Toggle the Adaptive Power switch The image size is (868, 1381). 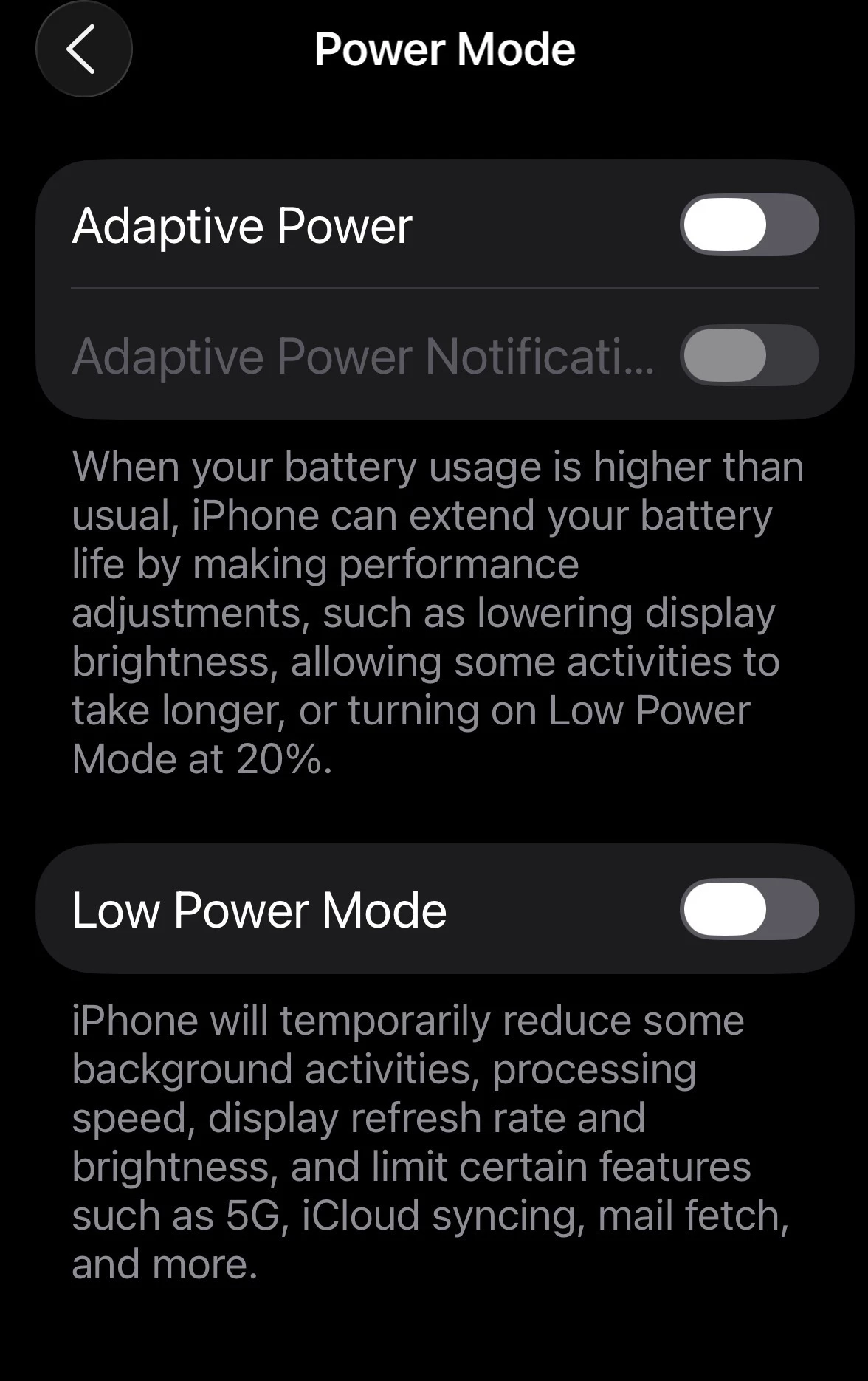coord(748,225)
